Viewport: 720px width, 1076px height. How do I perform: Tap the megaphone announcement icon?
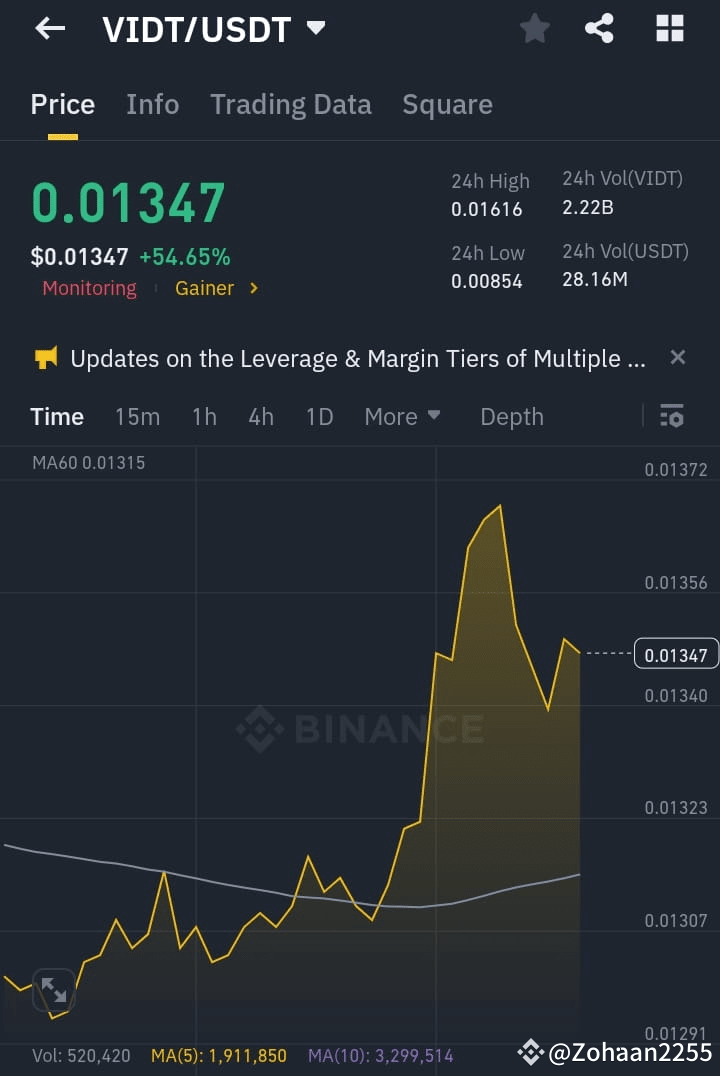click(x=47, y=357)
